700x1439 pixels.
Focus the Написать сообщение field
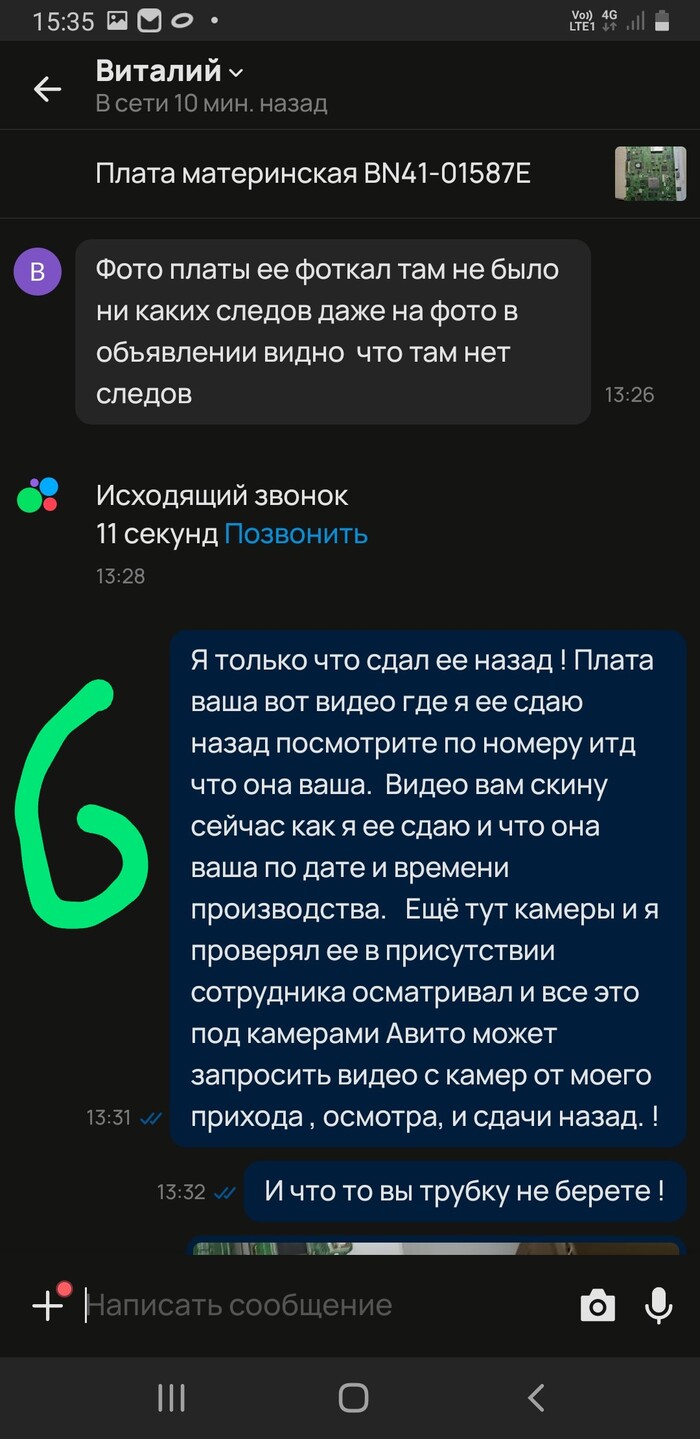pyautogui.click(x=300, y=1305)
